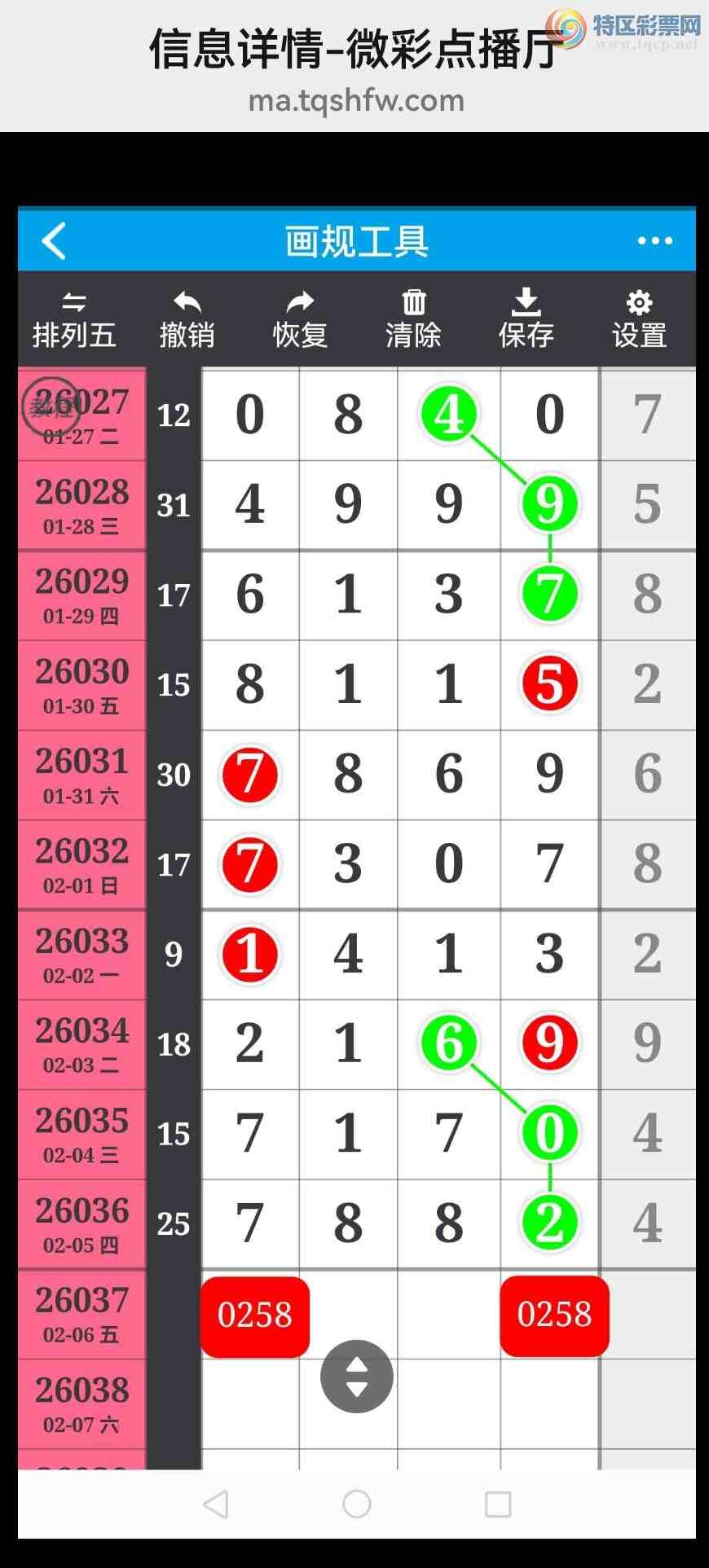Redo the action with 恢复
709x1568 pixels.
tap(300, 320)
